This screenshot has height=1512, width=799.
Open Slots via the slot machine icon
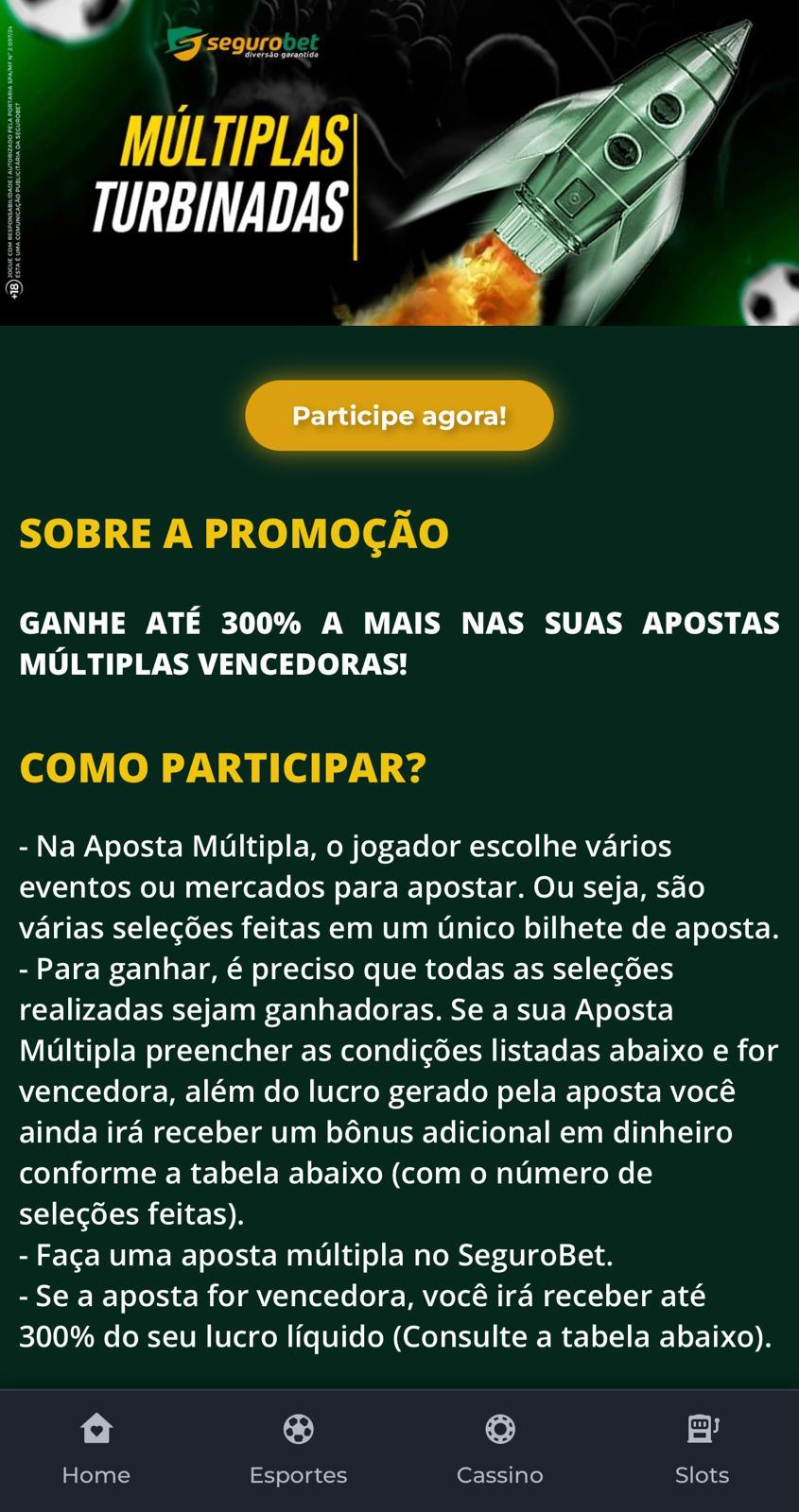[702, 1430]
